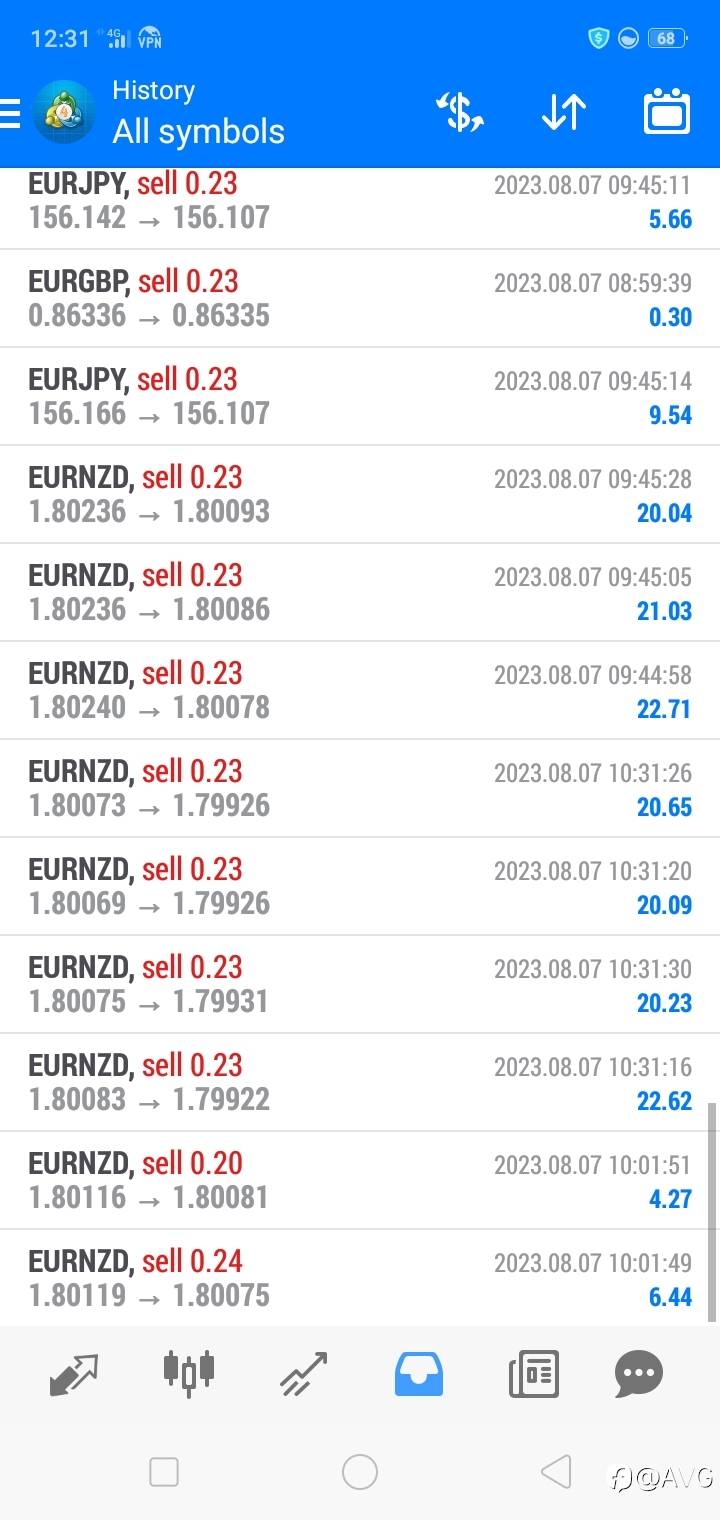Screen dimensions: 720x1520
Task: Select the History inbox tab
Action: 419,1374
